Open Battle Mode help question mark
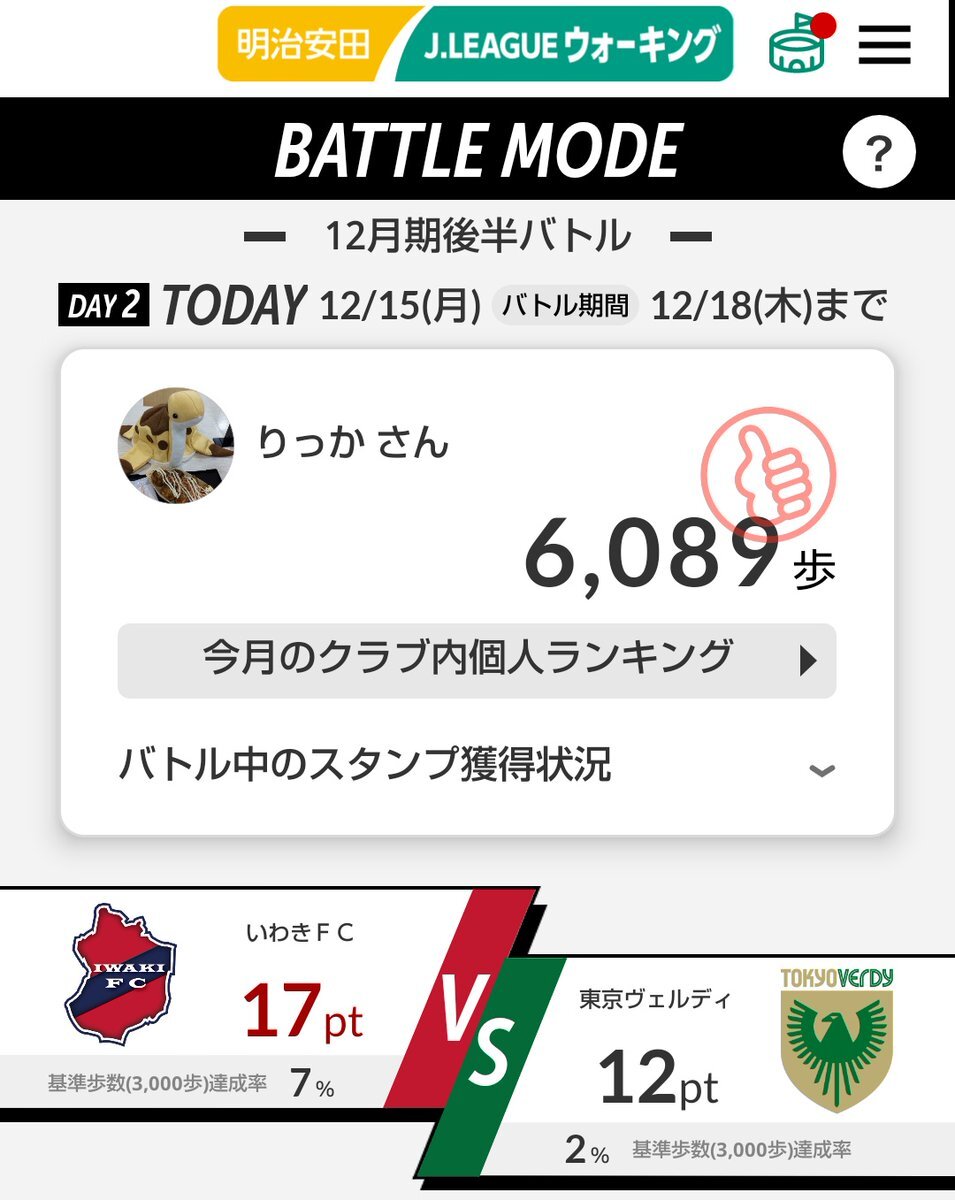This screenshot has width=955, height=1200. click(x=878, y=153)
